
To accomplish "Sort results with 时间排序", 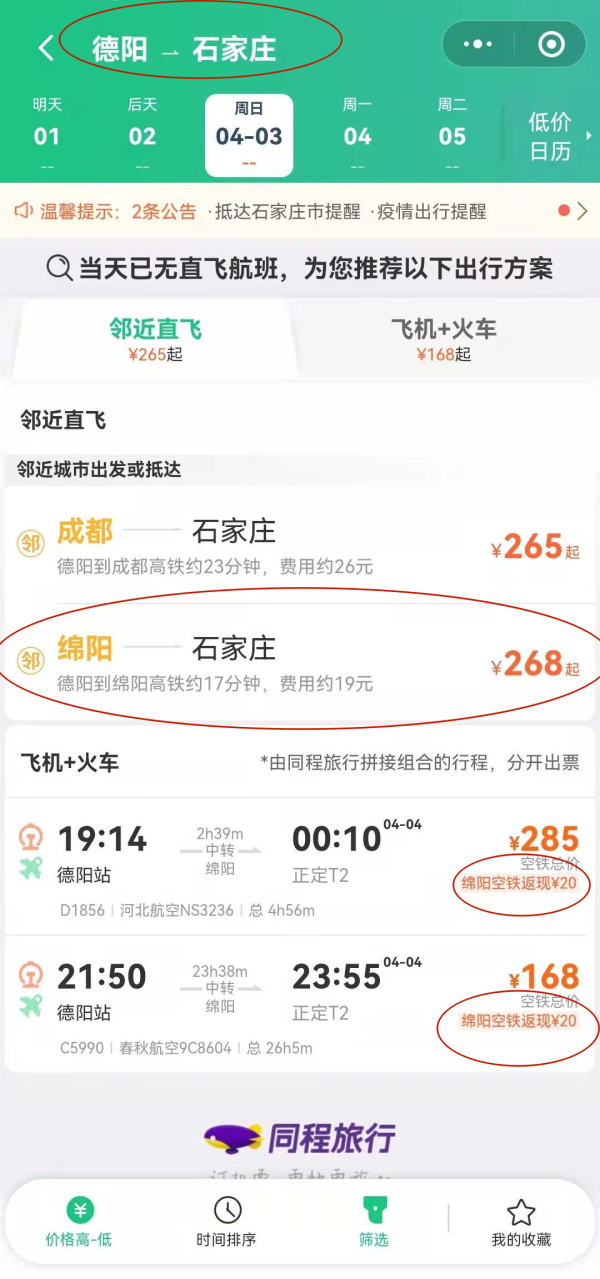I will coord(227,1222).
